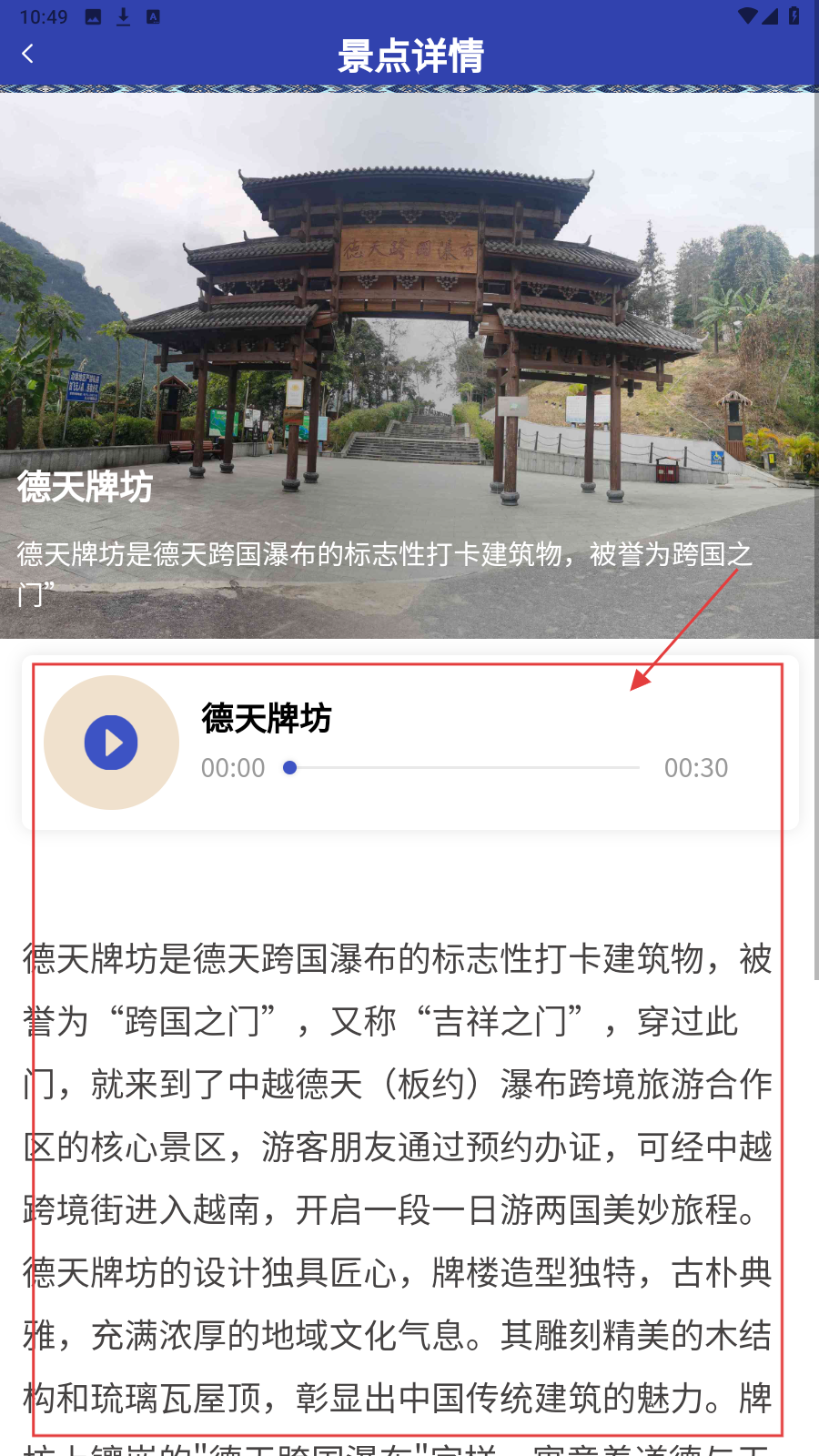Viewport: 819px width, 1456px height.
Task: Tap the audio progress bar to seek
Action: coord(464,768)
